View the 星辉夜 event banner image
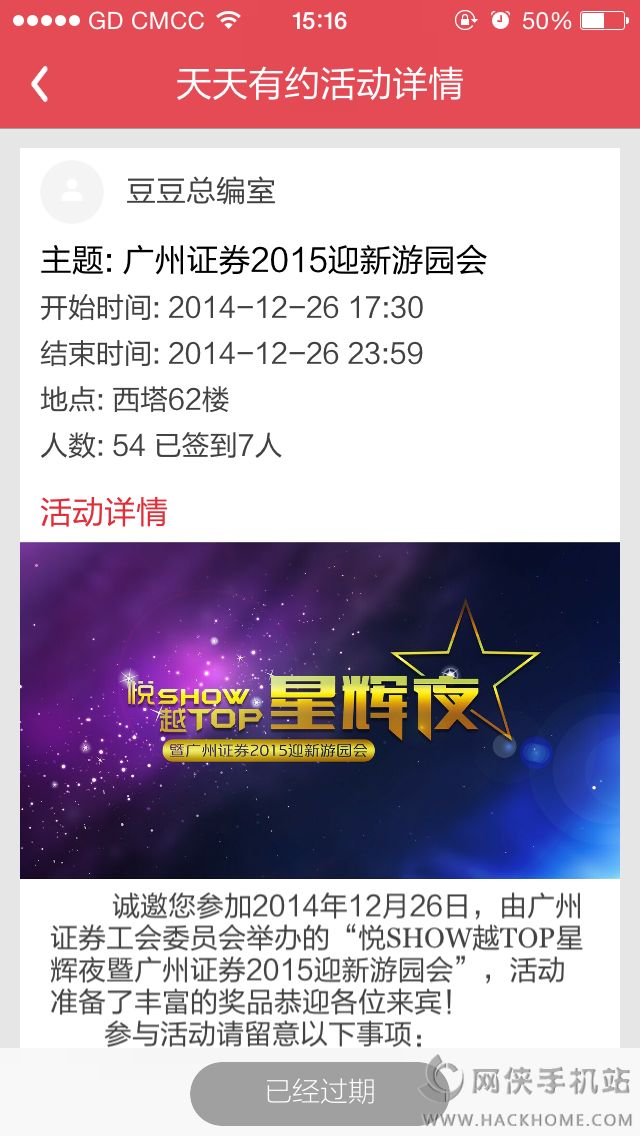This screenshot has width=640, height=1136. 320,710
